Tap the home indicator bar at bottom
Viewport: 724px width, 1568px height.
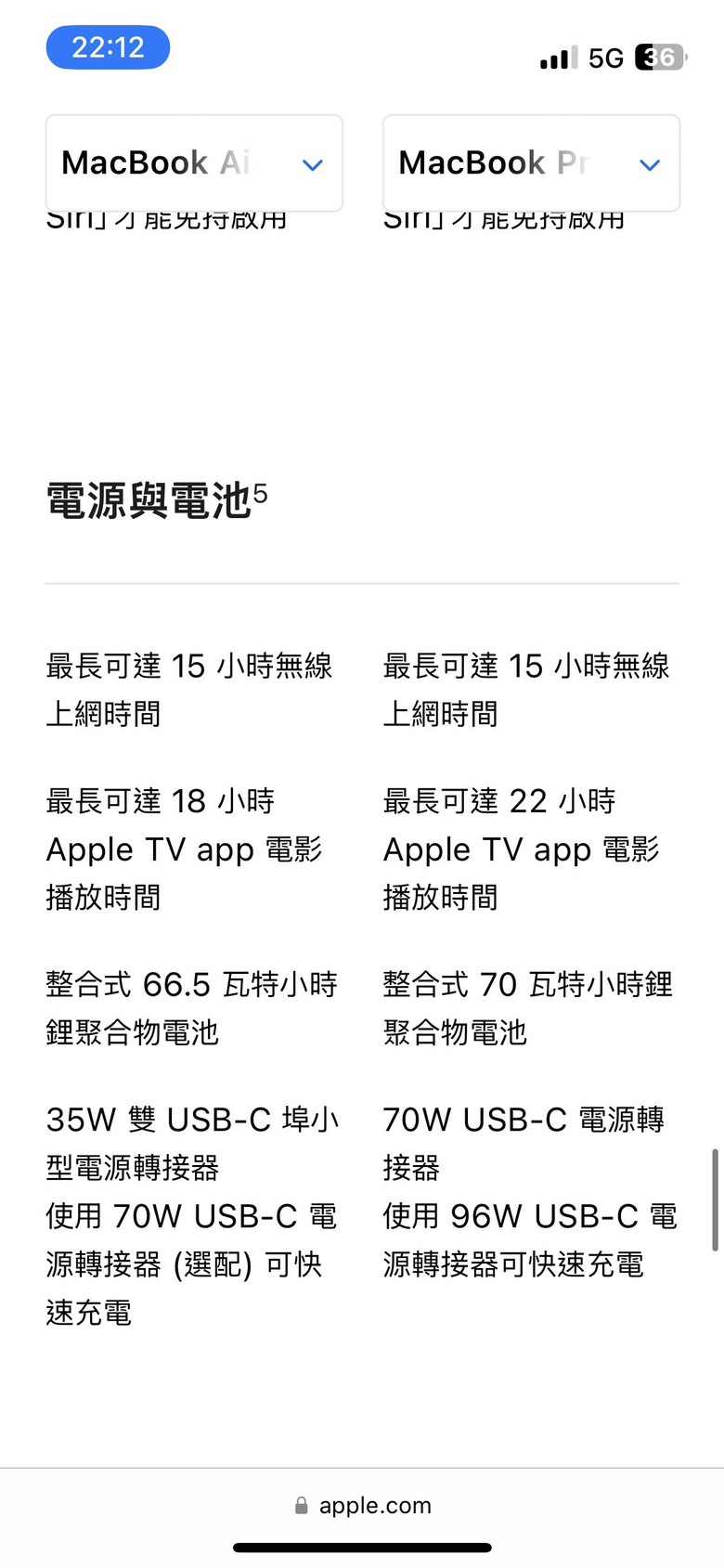pyautogui.click(x=362, y=1548)
